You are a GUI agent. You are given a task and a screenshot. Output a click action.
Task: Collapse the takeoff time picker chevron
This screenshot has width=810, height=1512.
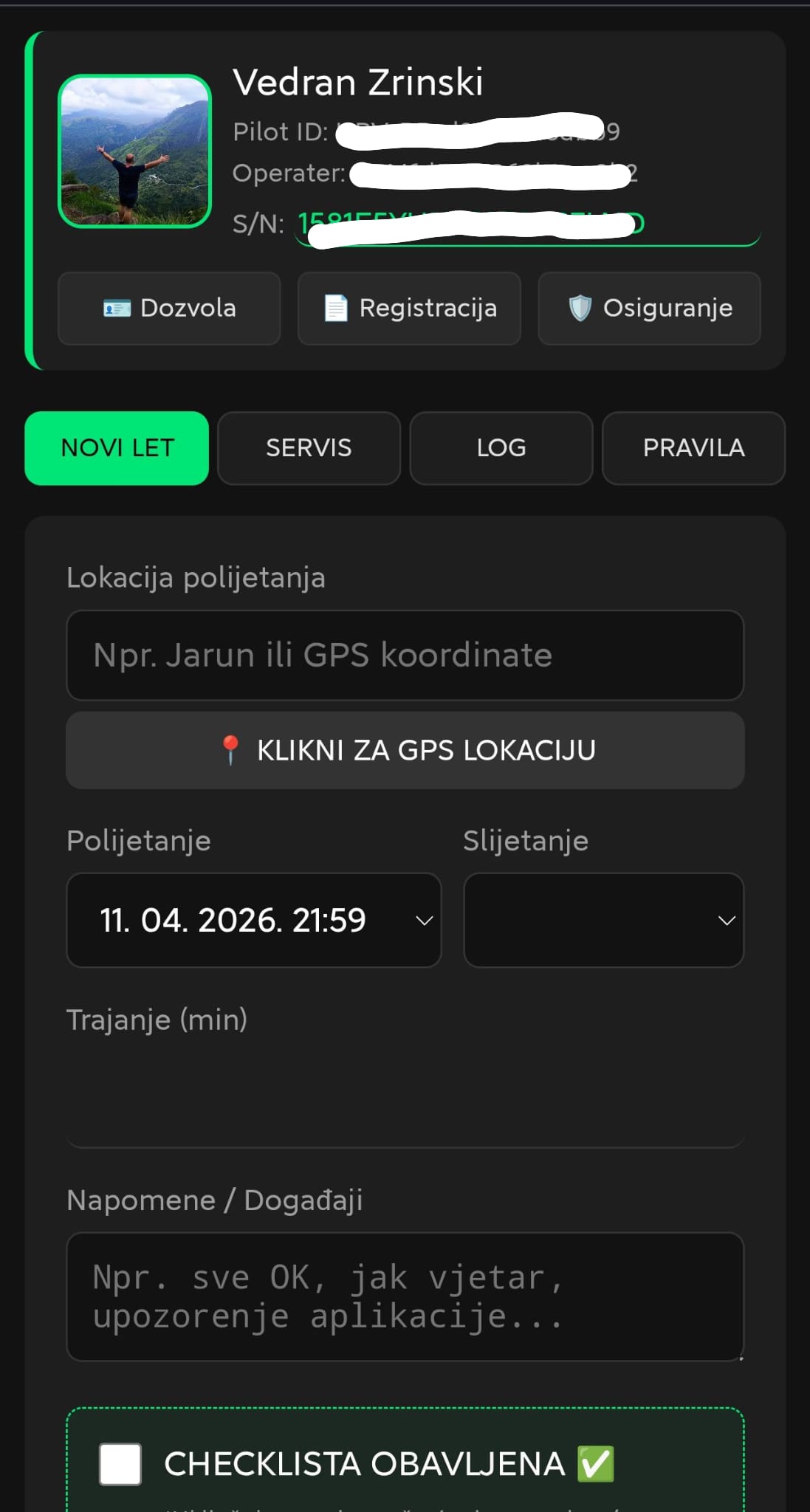pos(423,921)
